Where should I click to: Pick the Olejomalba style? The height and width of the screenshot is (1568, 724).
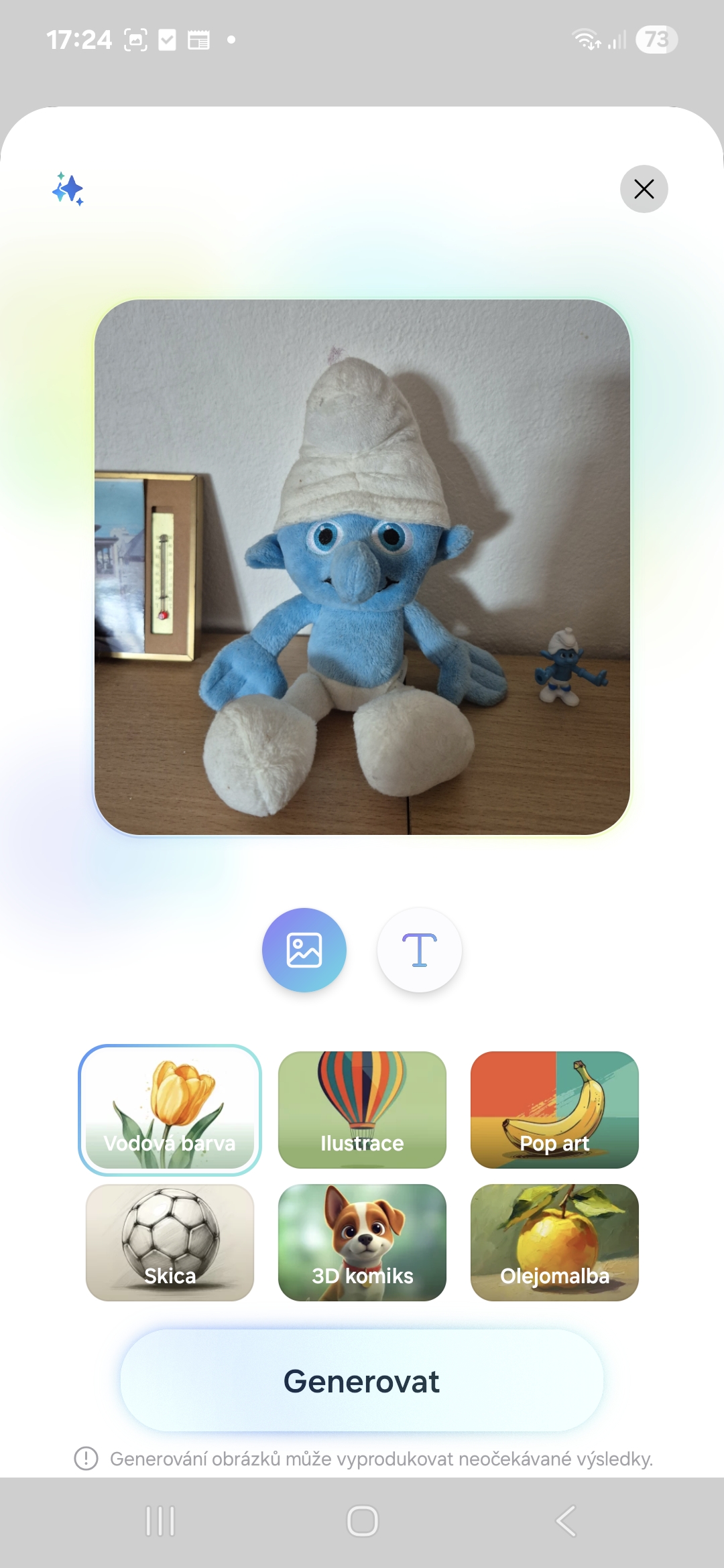(x=554, y=1242)
